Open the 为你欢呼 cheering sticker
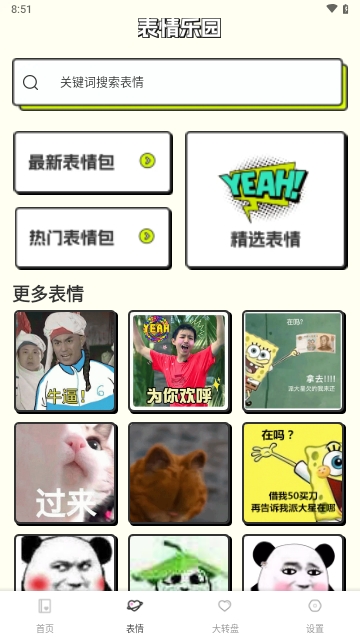360x640 pixels. point(180,361)
